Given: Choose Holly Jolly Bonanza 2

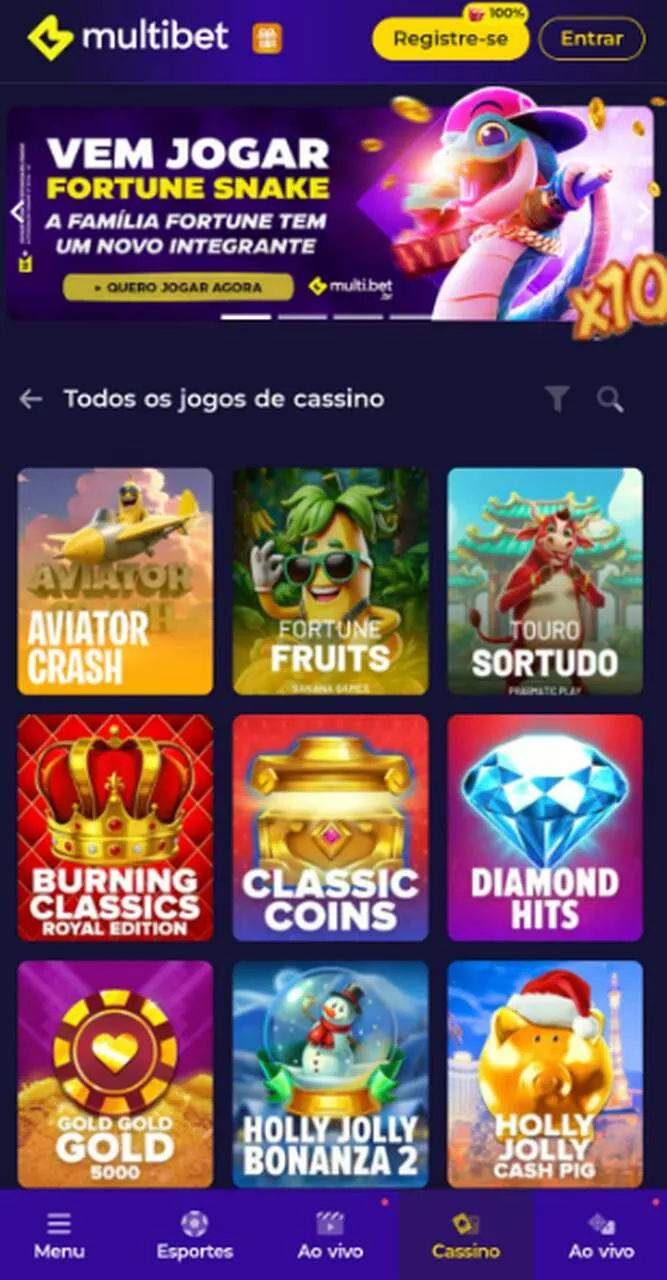Looking at the screenshot, I should (x=330, y=1074).
